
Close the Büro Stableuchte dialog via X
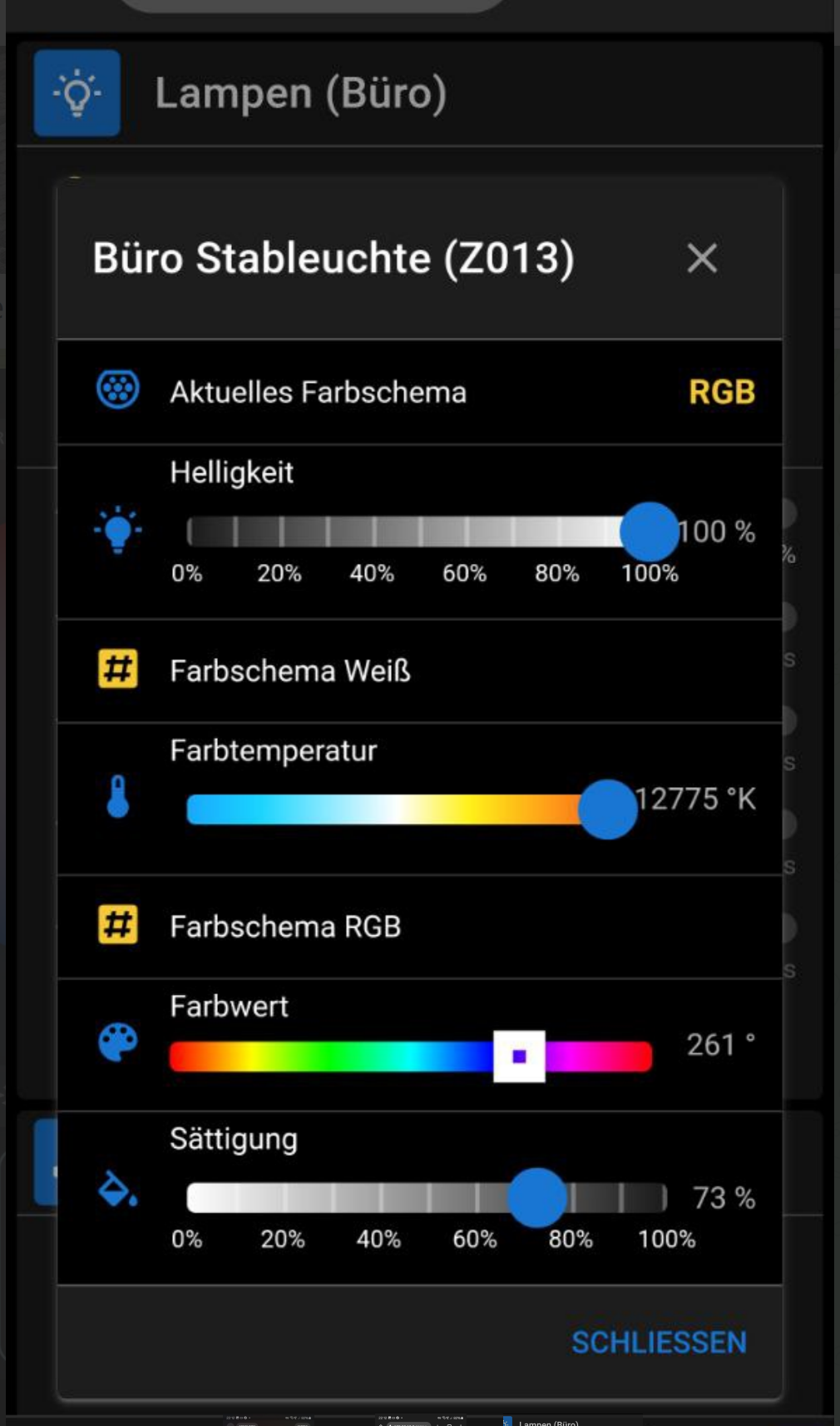(702, 258)
